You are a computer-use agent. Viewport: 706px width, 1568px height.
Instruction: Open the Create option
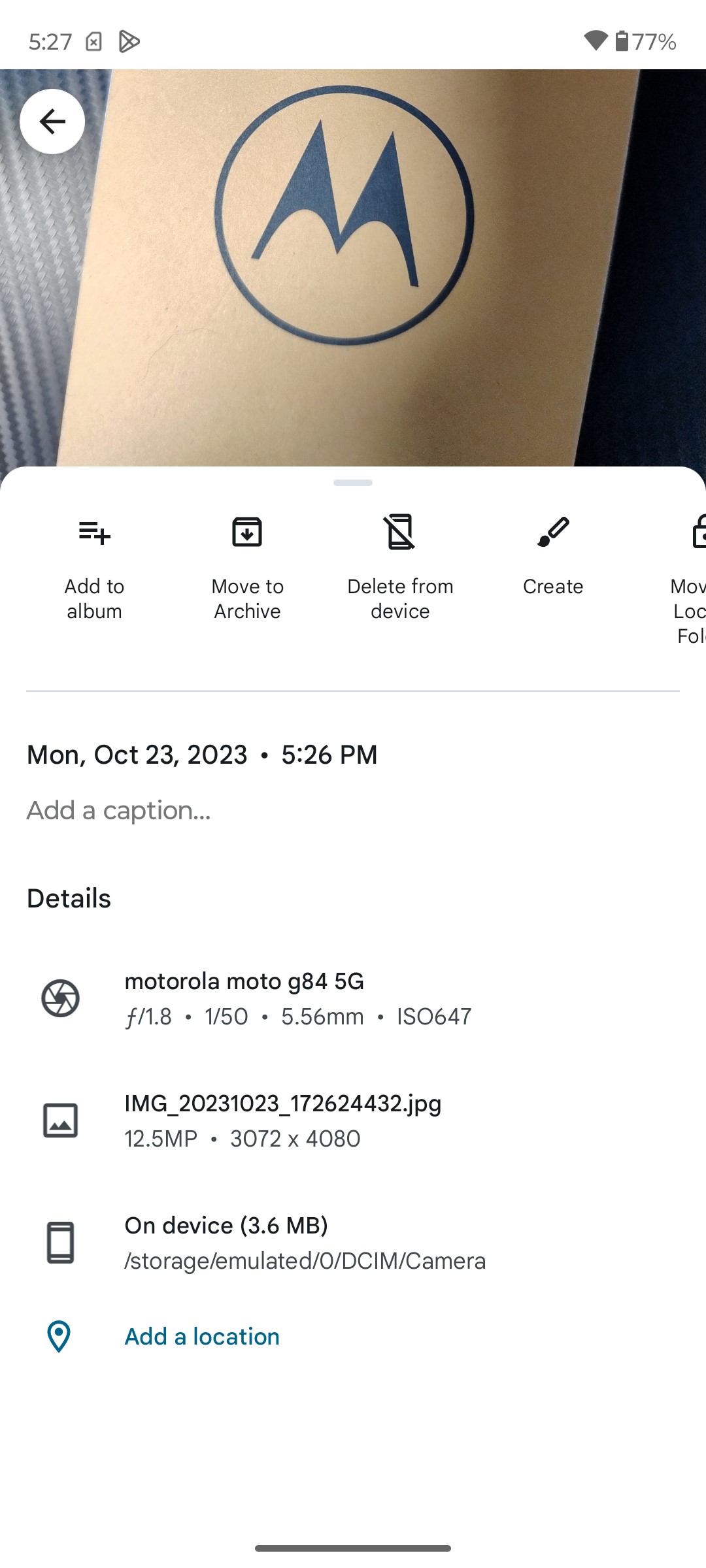coord(553,555)
